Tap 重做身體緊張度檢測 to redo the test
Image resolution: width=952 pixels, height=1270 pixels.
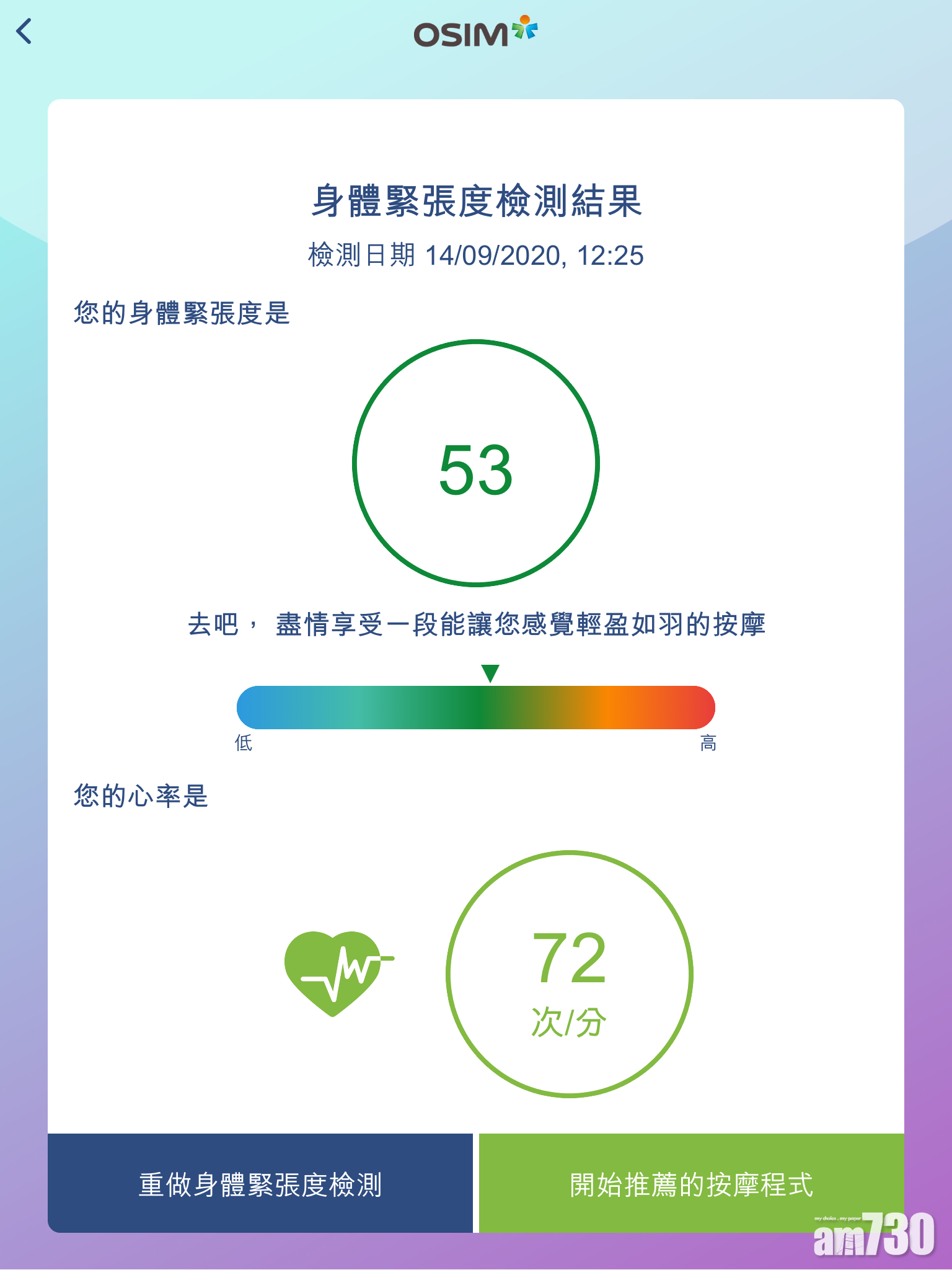pyautogui.click(x=260, y=1183)
